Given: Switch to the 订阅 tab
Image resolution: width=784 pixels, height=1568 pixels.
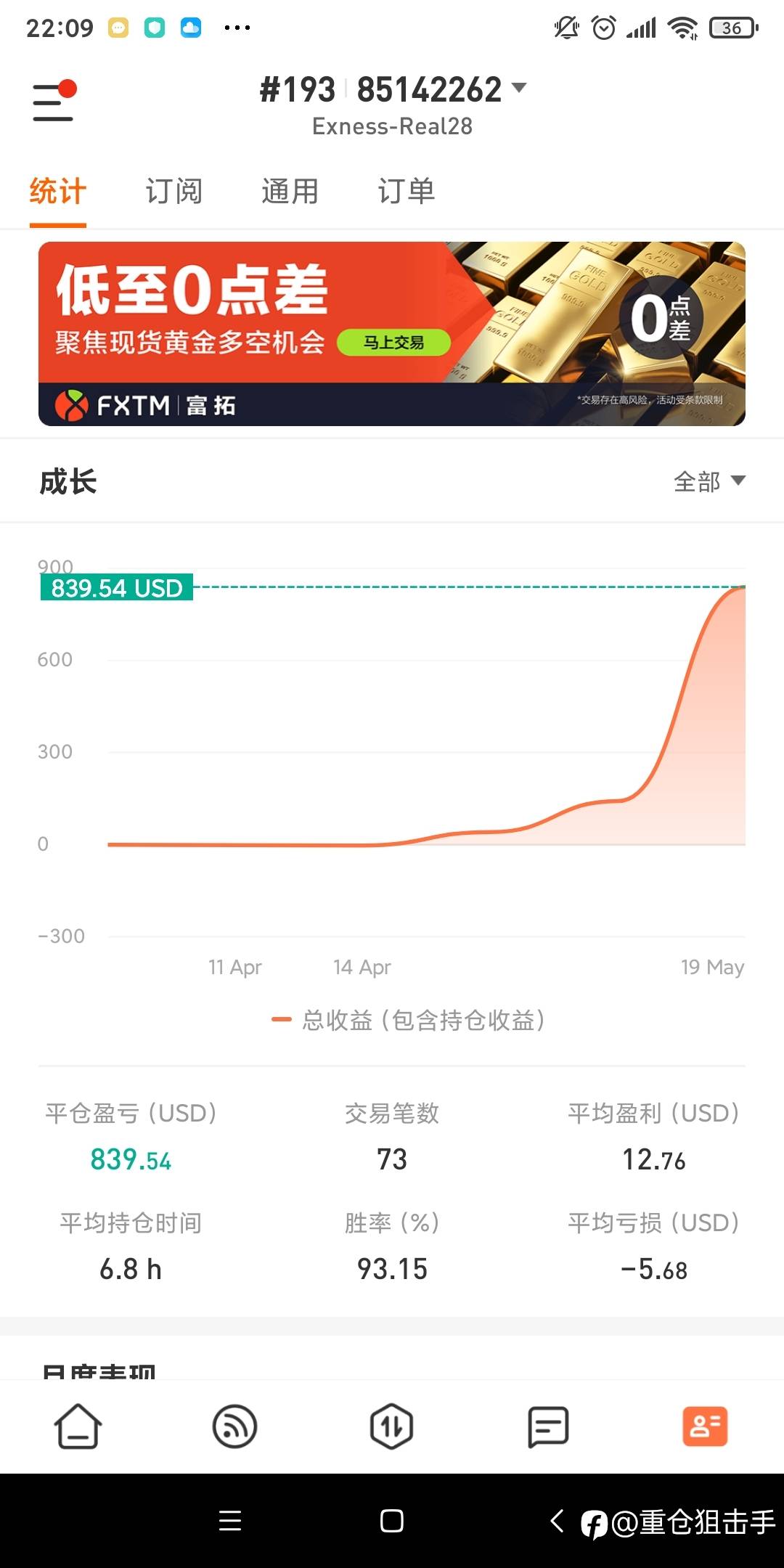Looking at the screenshot, I should pyautogui.click(x=173, y=192).
